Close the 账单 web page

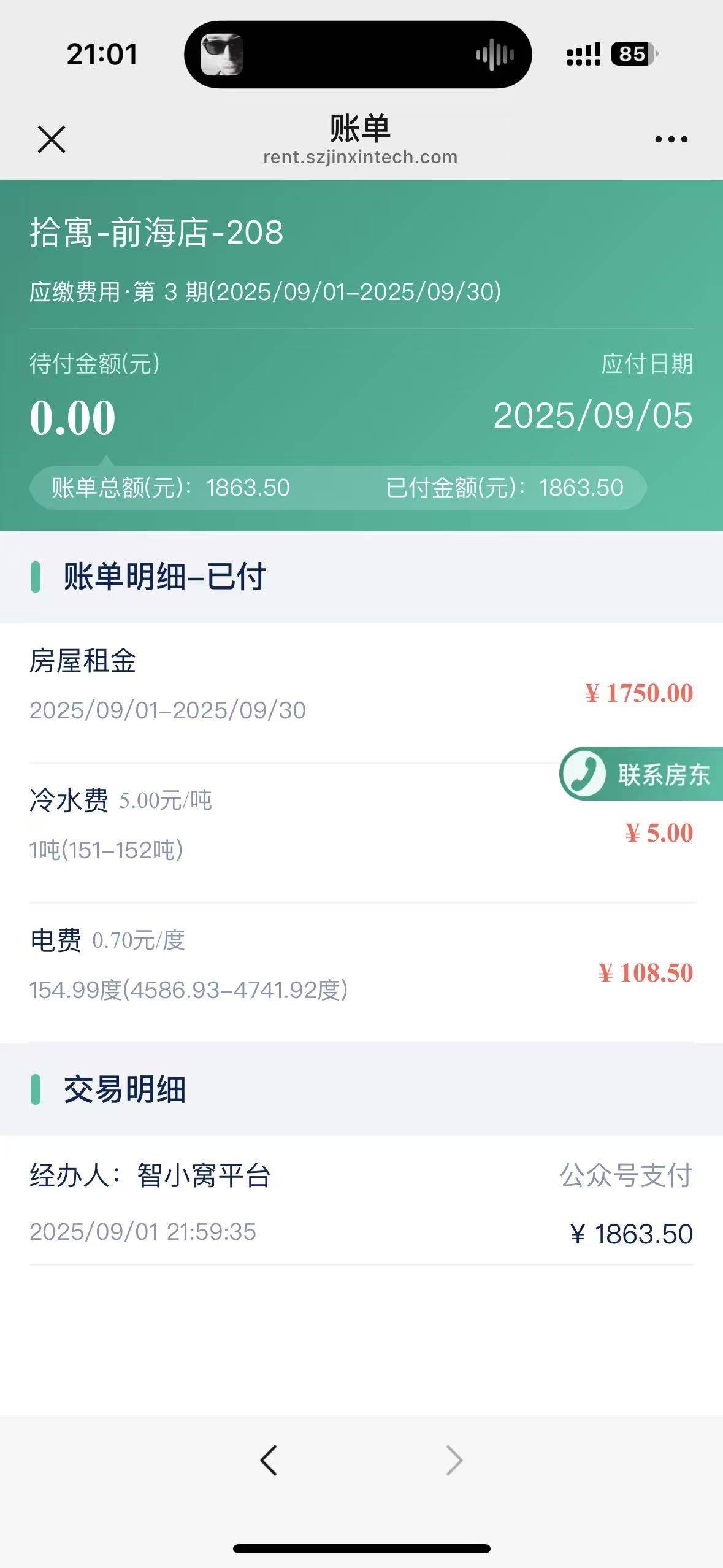(x=52, y=139)
